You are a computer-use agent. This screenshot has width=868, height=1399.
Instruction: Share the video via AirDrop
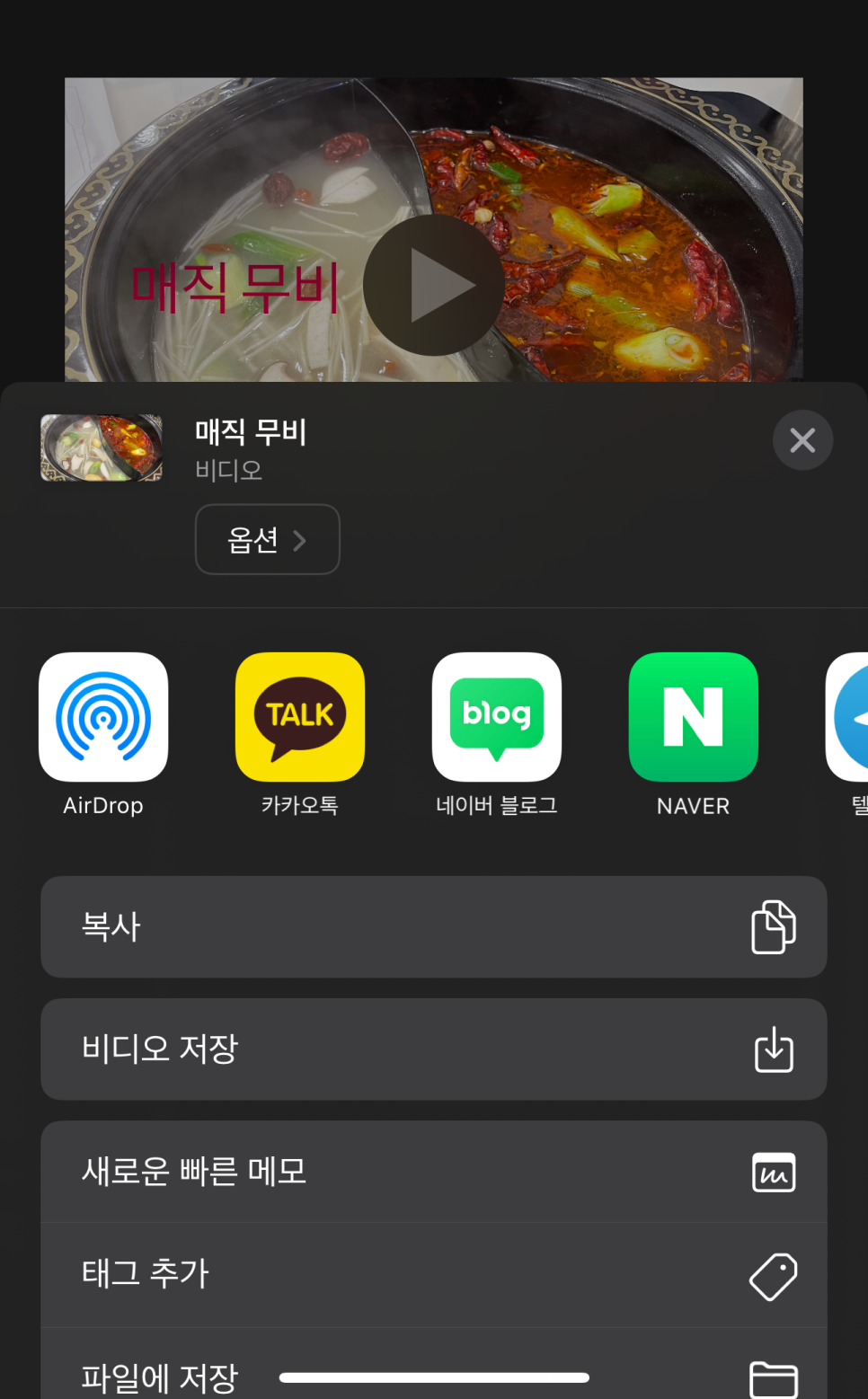click(103, 717)
